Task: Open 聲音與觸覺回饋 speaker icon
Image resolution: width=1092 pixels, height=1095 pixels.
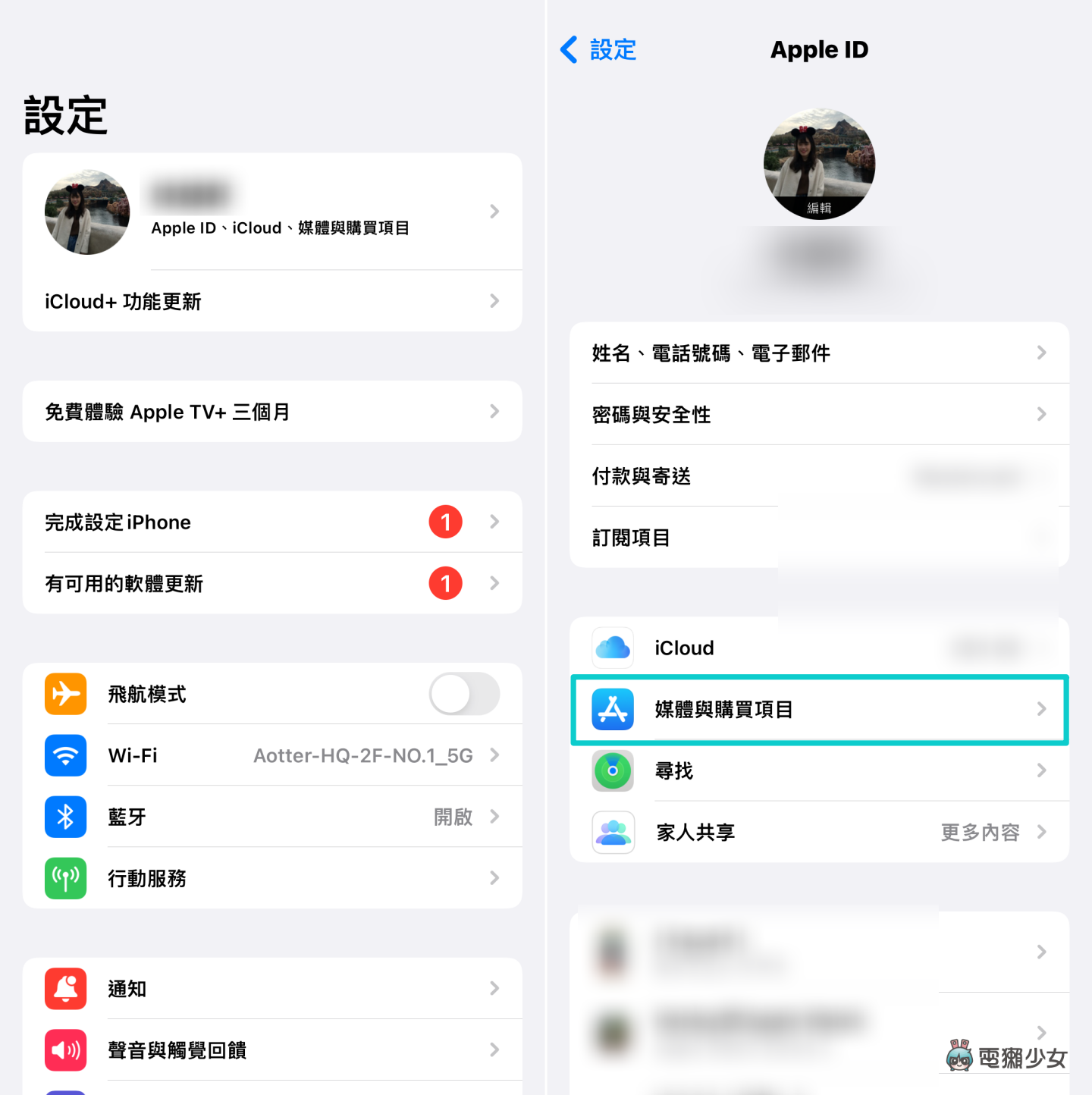Action: pos(65,1050)
